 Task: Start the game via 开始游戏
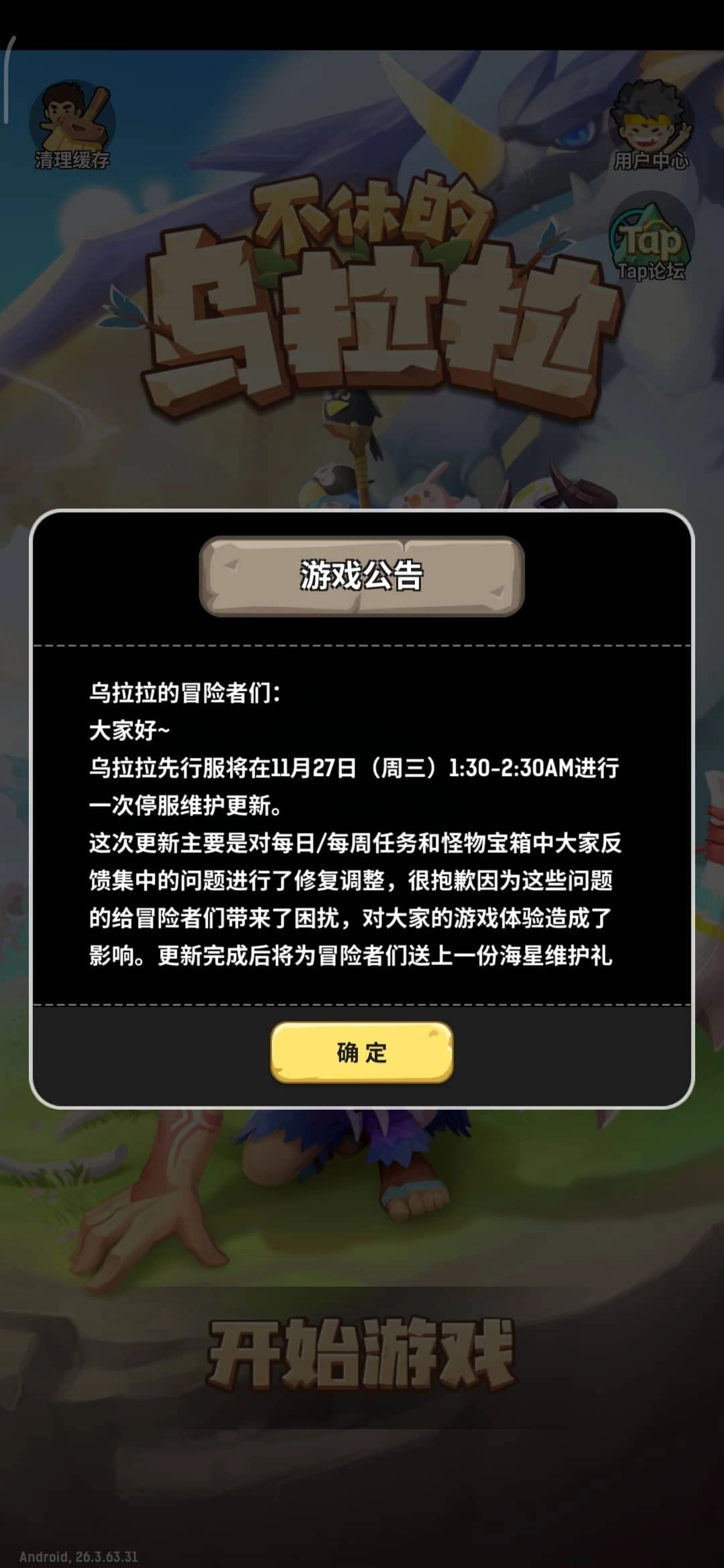click(362, 1352)
